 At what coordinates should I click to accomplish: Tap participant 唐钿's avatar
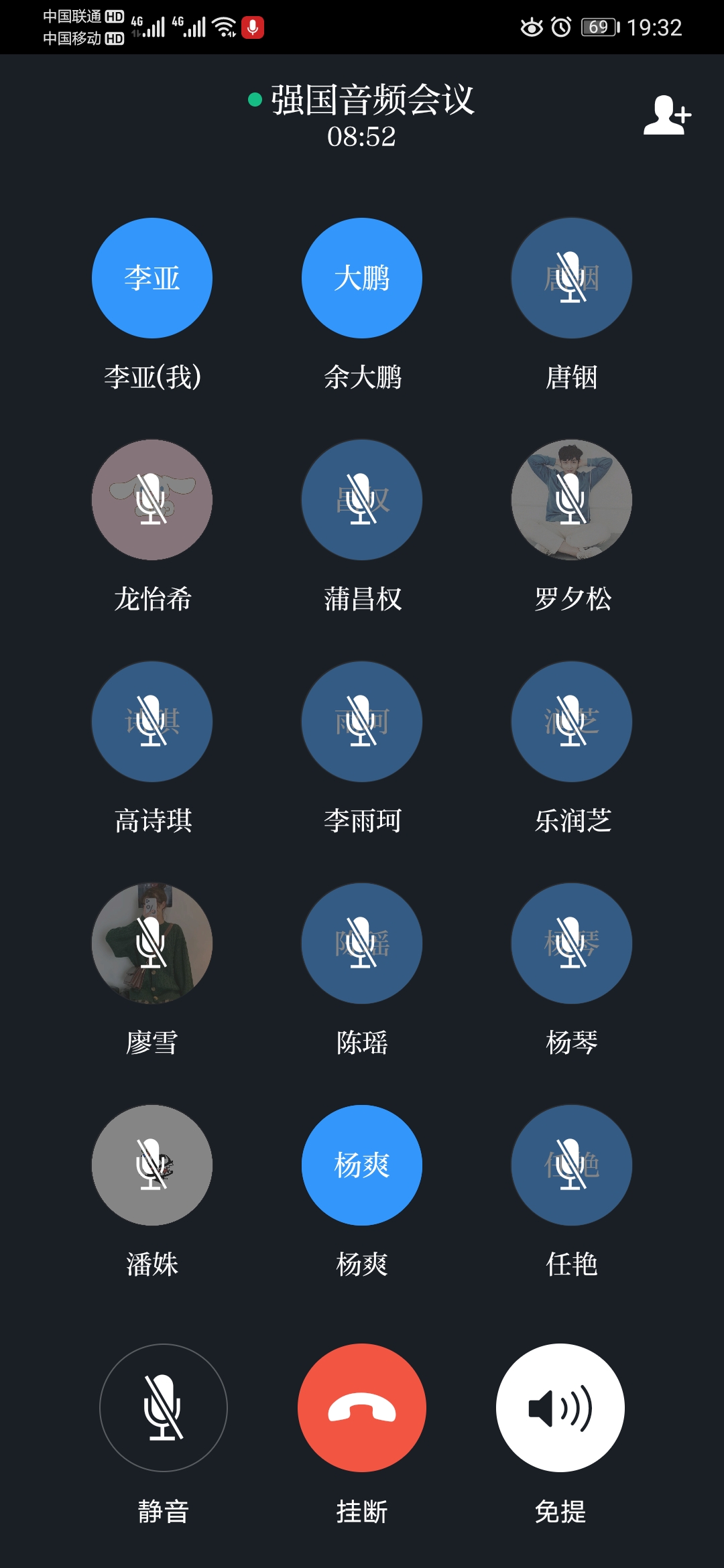pyautogui.click(x=572, y=278)
